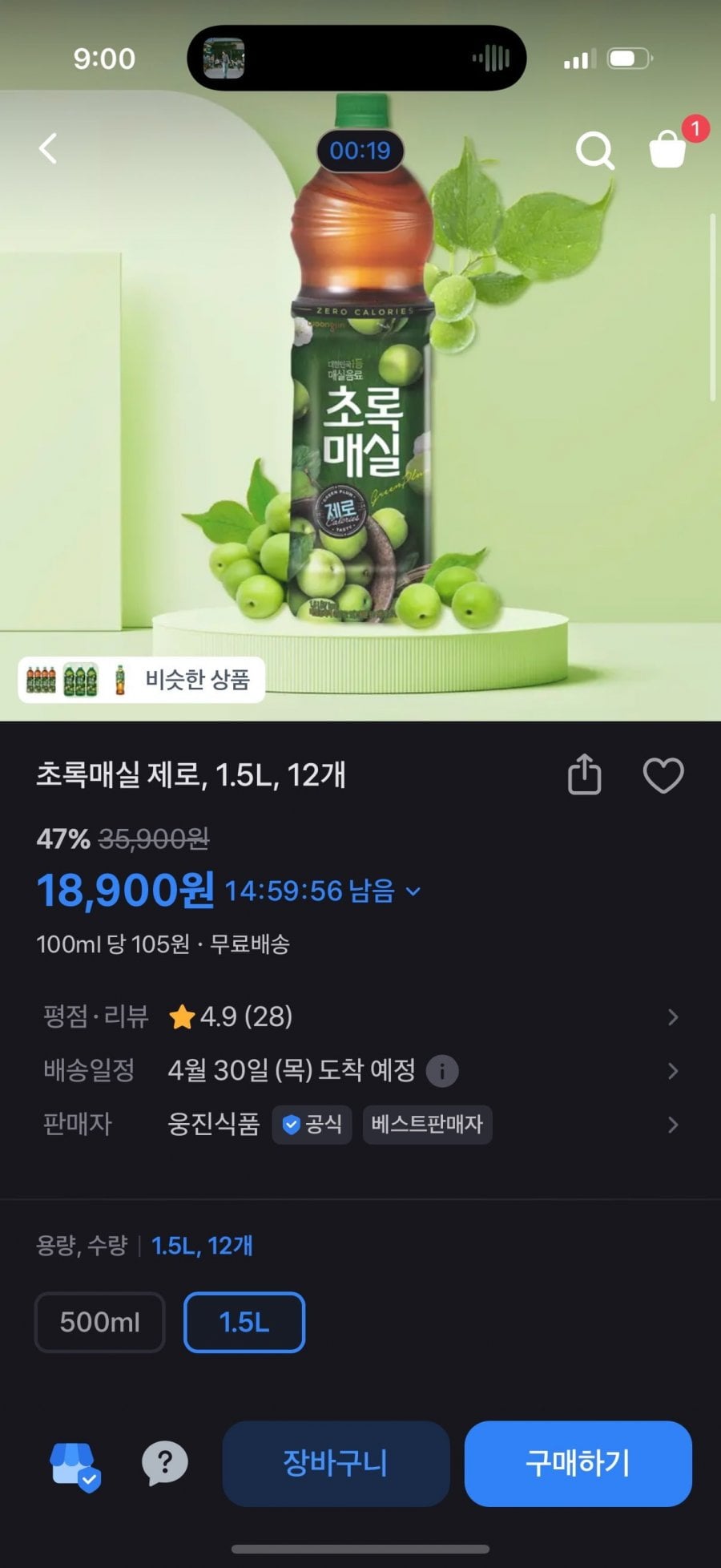Show delivery info tooltip icon
Image resolution: width=721 pixels, height=1568 pixels.
click(x=442, y=1071)
